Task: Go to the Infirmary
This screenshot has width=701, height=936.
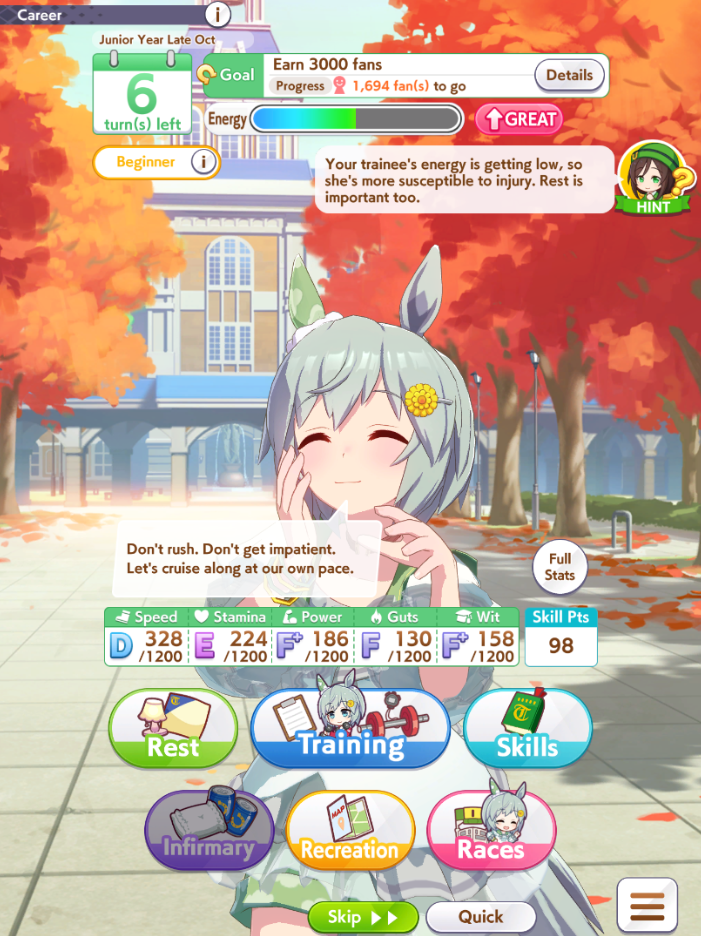Action: pos(209,830)
